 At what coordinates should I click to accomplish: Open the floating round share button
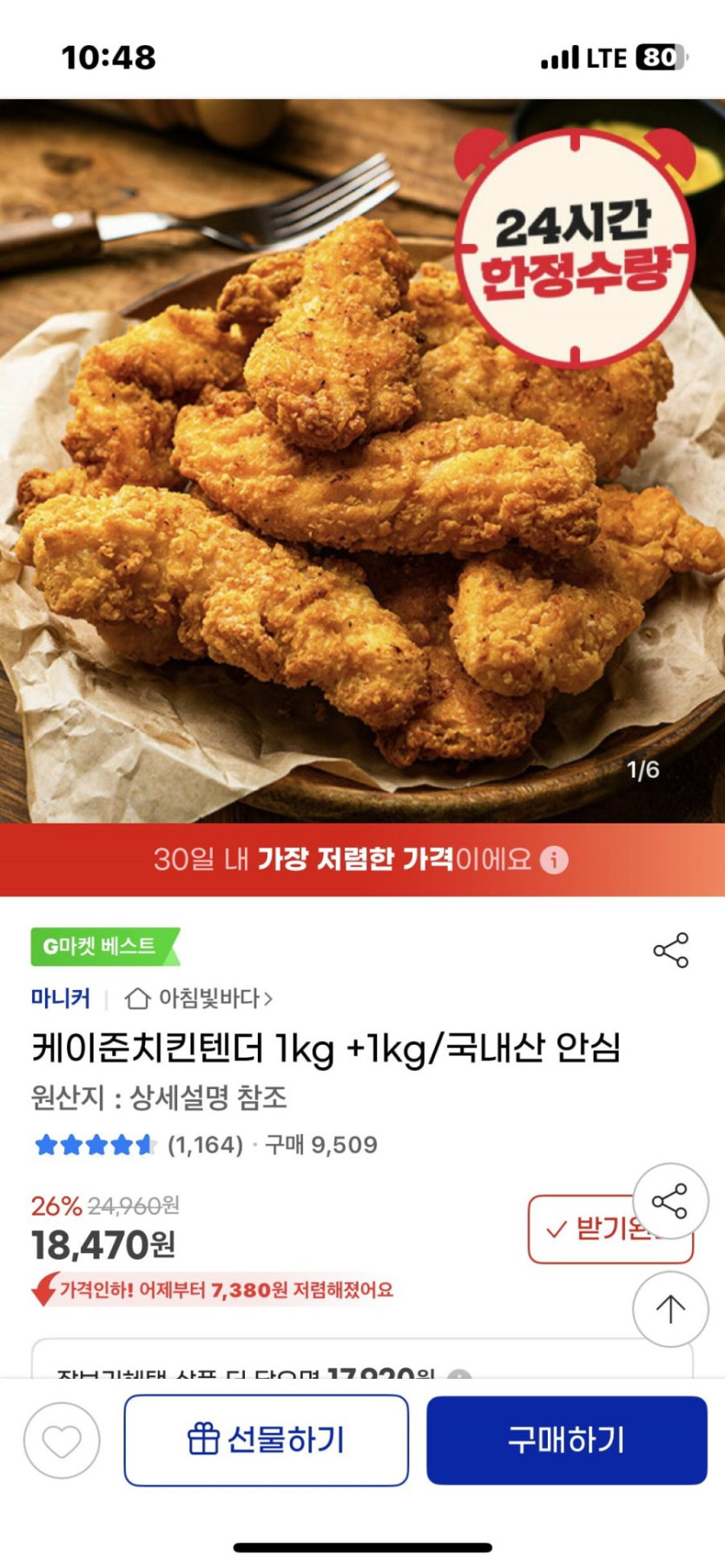[670, 1201]
